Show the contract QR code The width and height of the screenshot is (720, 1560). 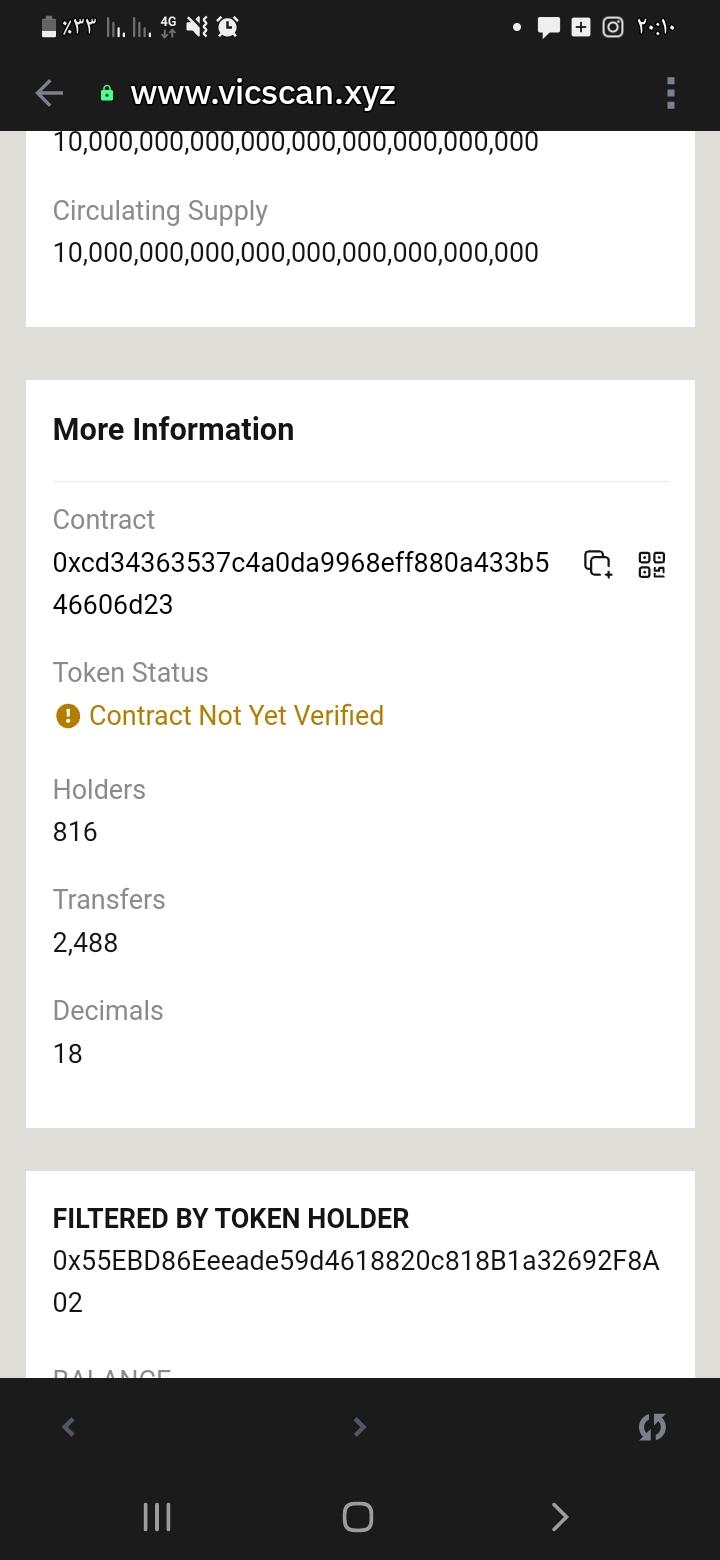click(x=652, y=564)
